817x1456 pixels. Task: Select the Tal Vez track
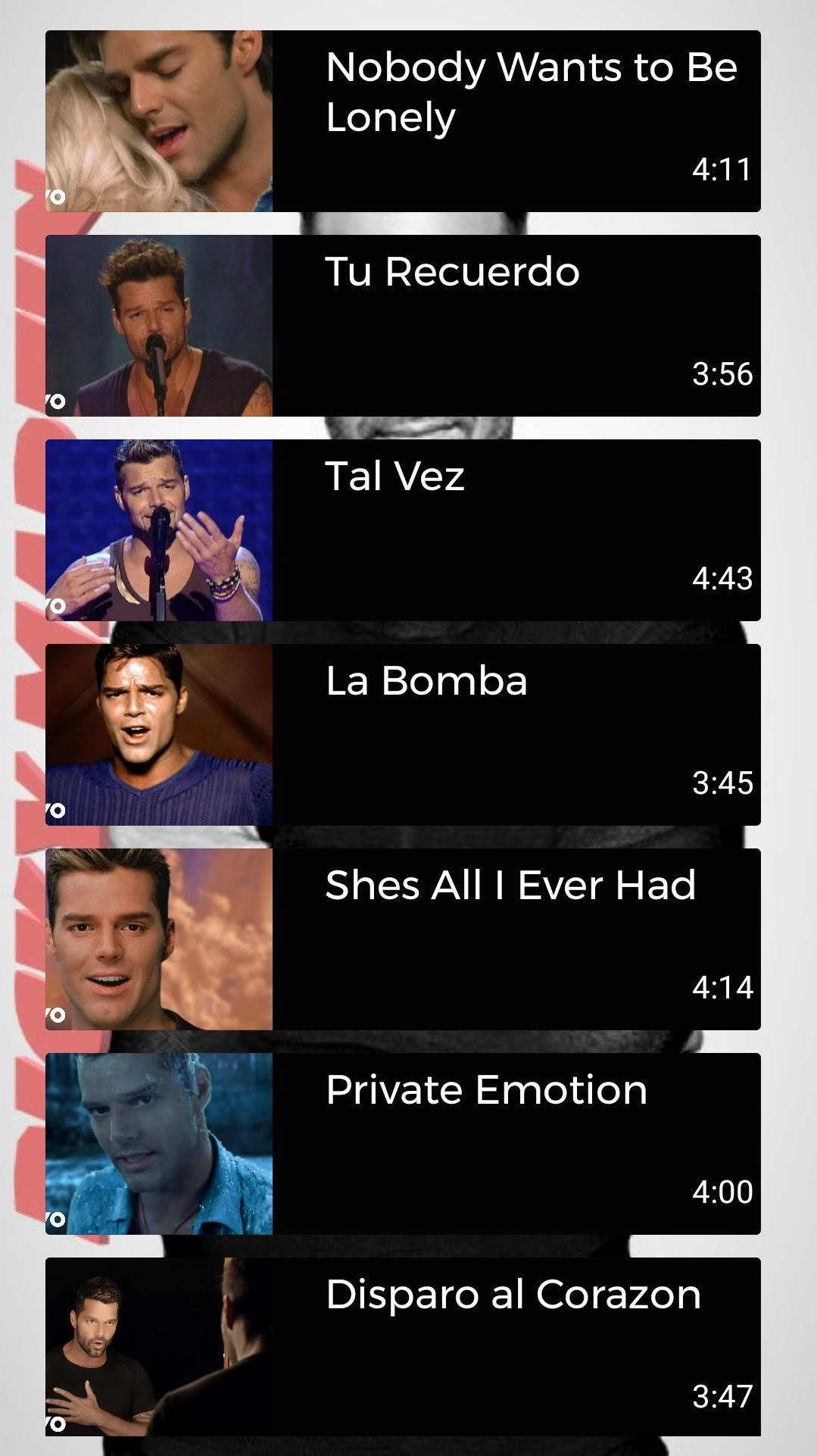403,530
